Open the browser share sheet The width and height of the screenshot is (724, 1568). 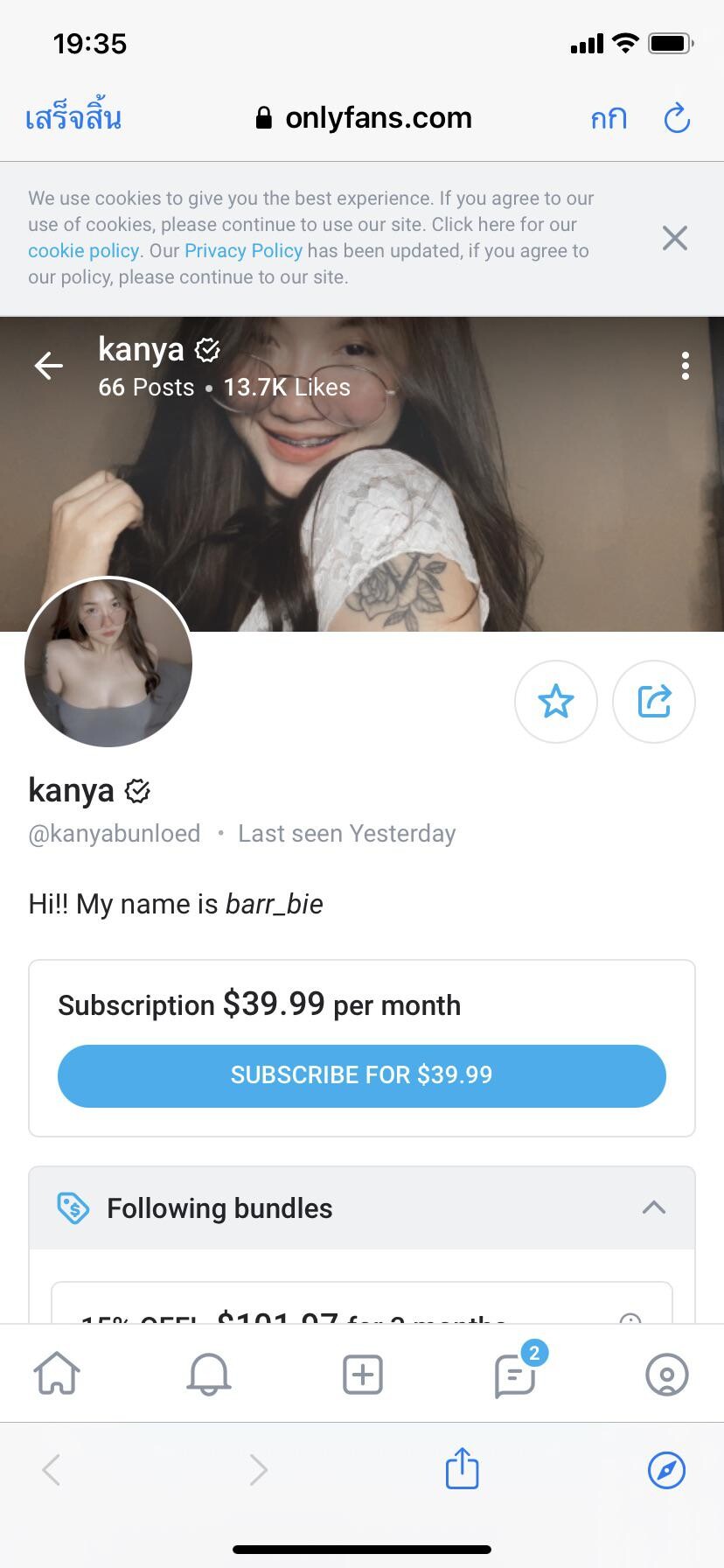click(462, 1469)
